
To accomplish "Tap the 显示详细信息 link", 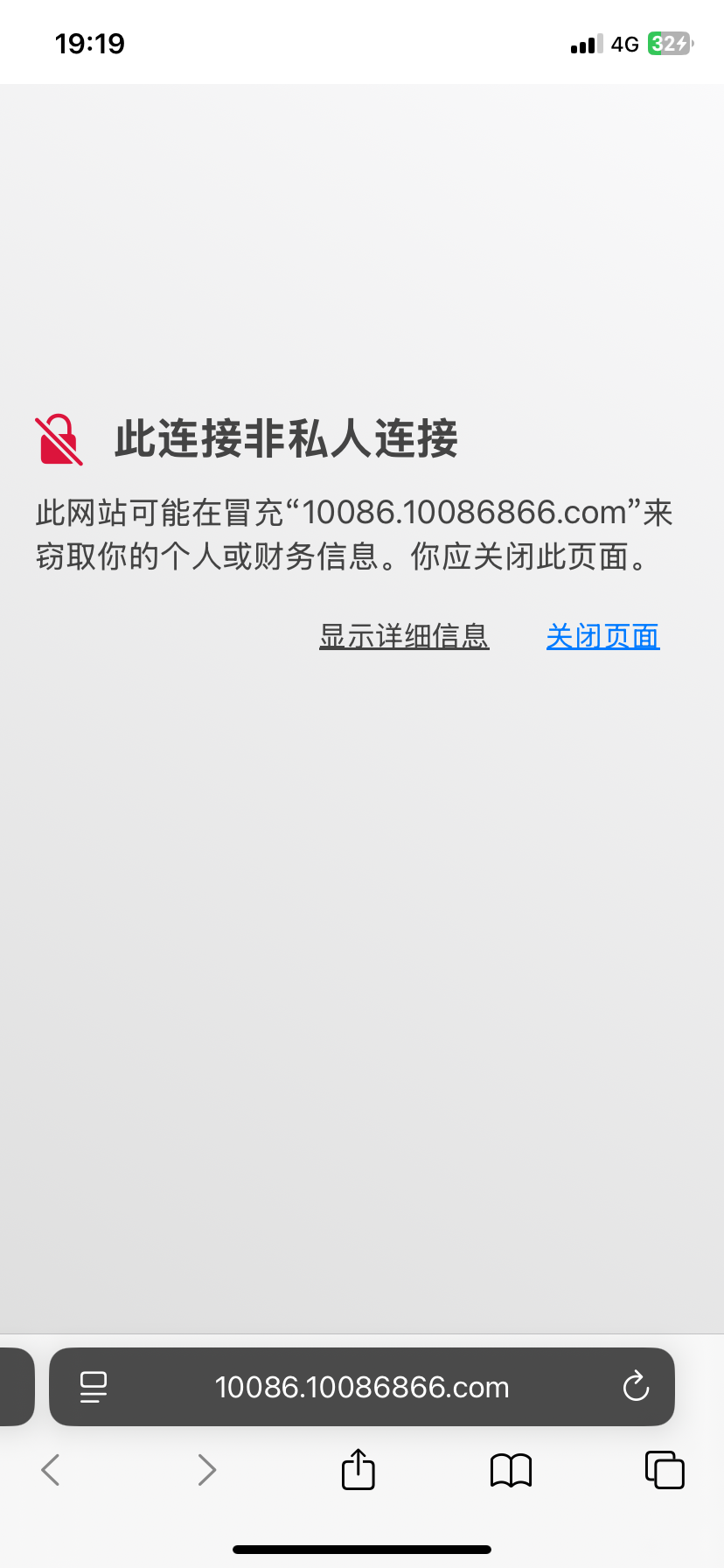I will (404, 636).
